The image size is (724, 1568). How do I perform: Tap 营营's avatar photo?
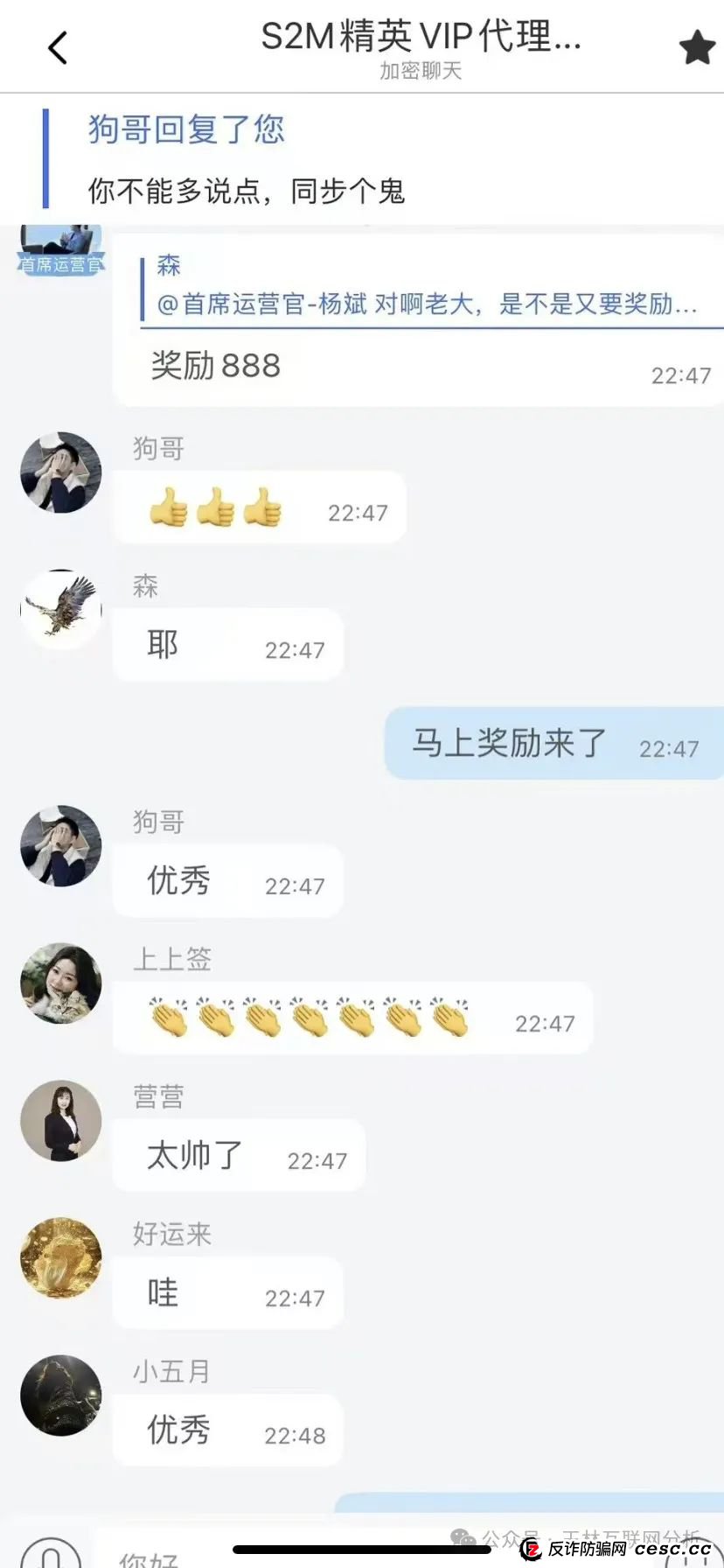(60, 1120)
